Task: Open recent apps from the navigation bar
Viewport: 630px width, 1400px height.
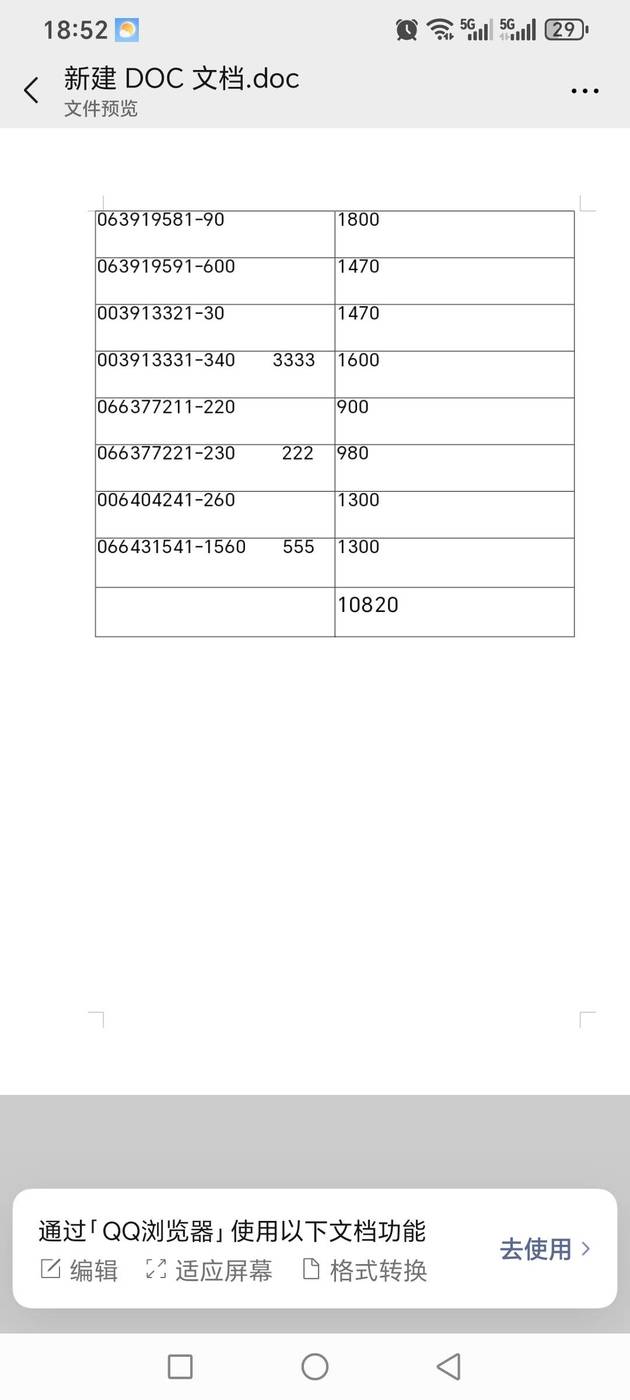Action: pos(180,1366)
